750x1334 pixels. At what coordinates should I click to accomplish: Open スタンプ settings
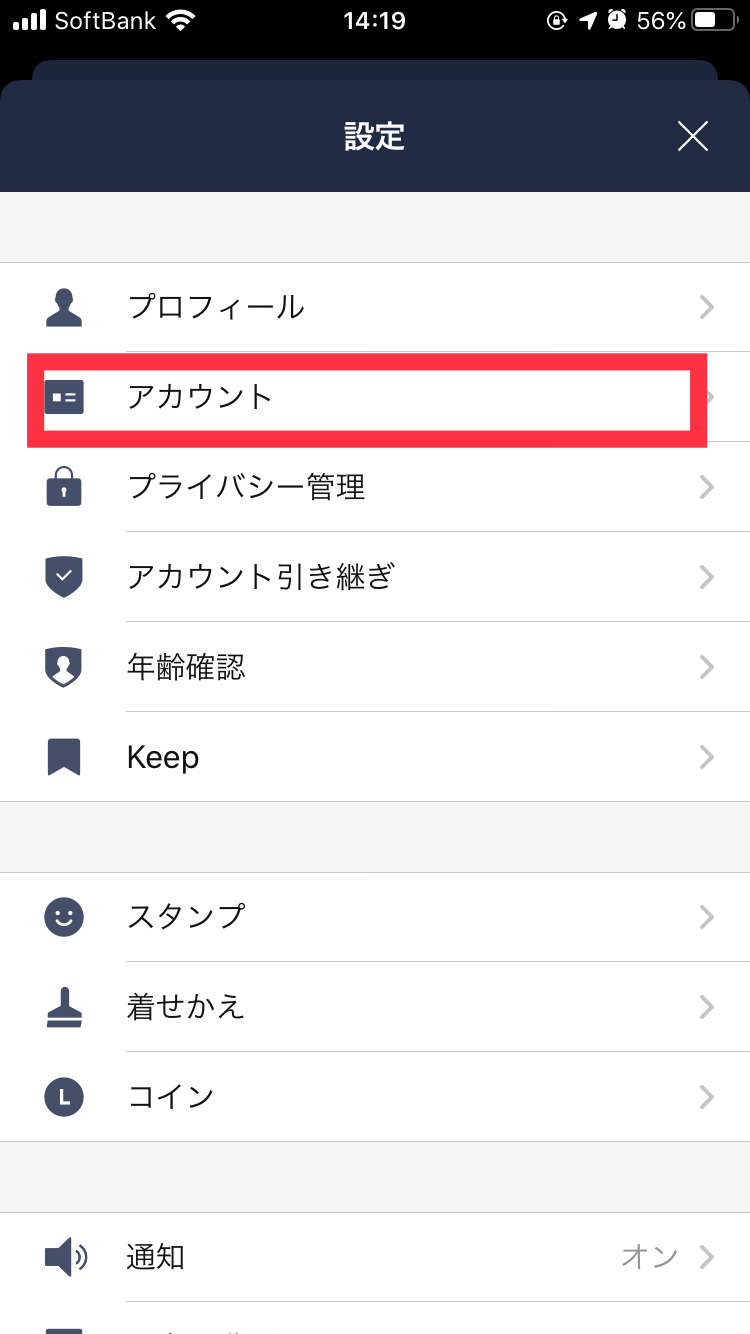[x=375, y=917]
